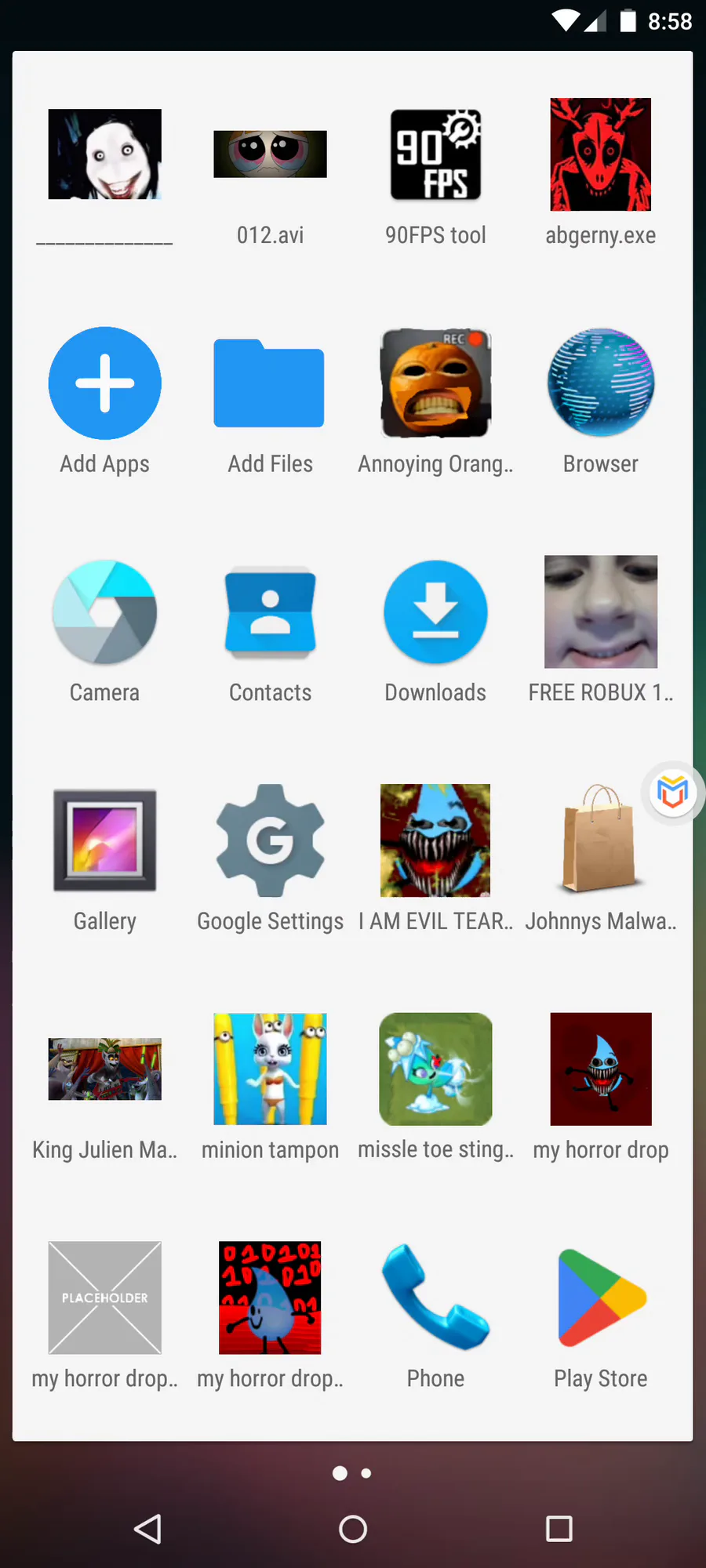Open the Phone dialer

pyautogui.click(x=435, y=1298)
